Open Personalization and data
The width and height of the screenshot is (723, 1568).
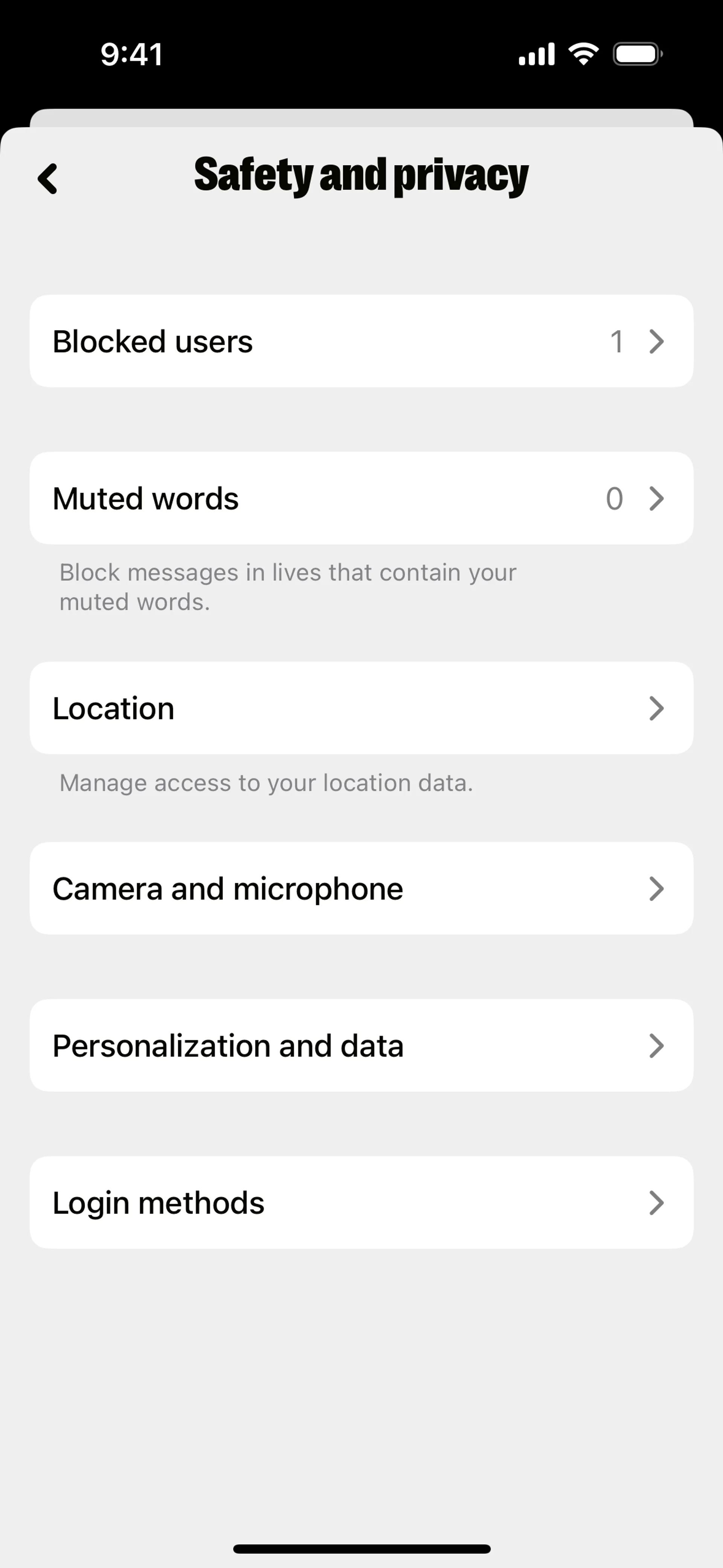pyautogui.click(x=361, y=1045)
